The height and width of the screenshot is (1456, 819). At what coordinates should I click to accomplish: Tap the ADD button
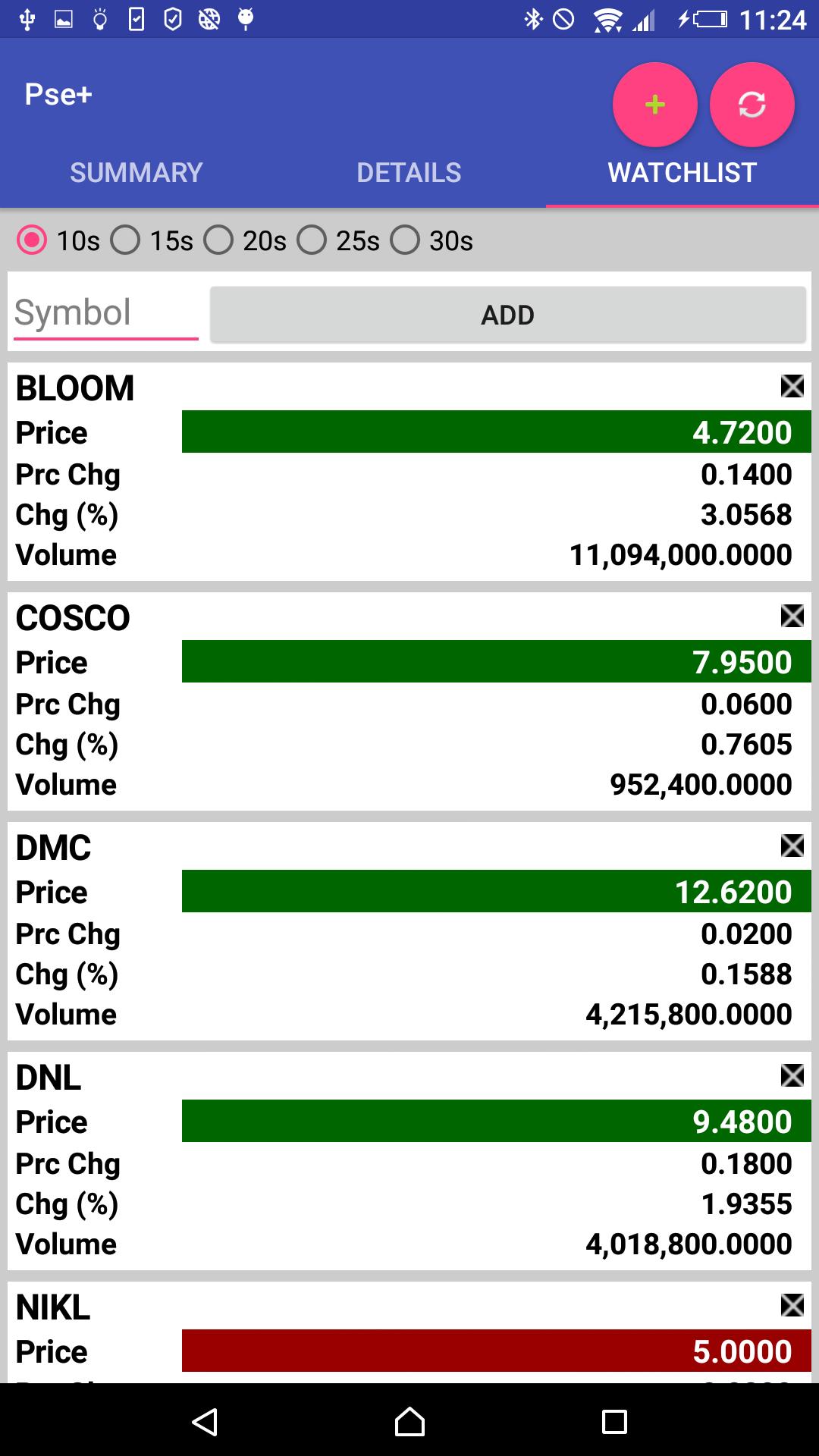508,315
